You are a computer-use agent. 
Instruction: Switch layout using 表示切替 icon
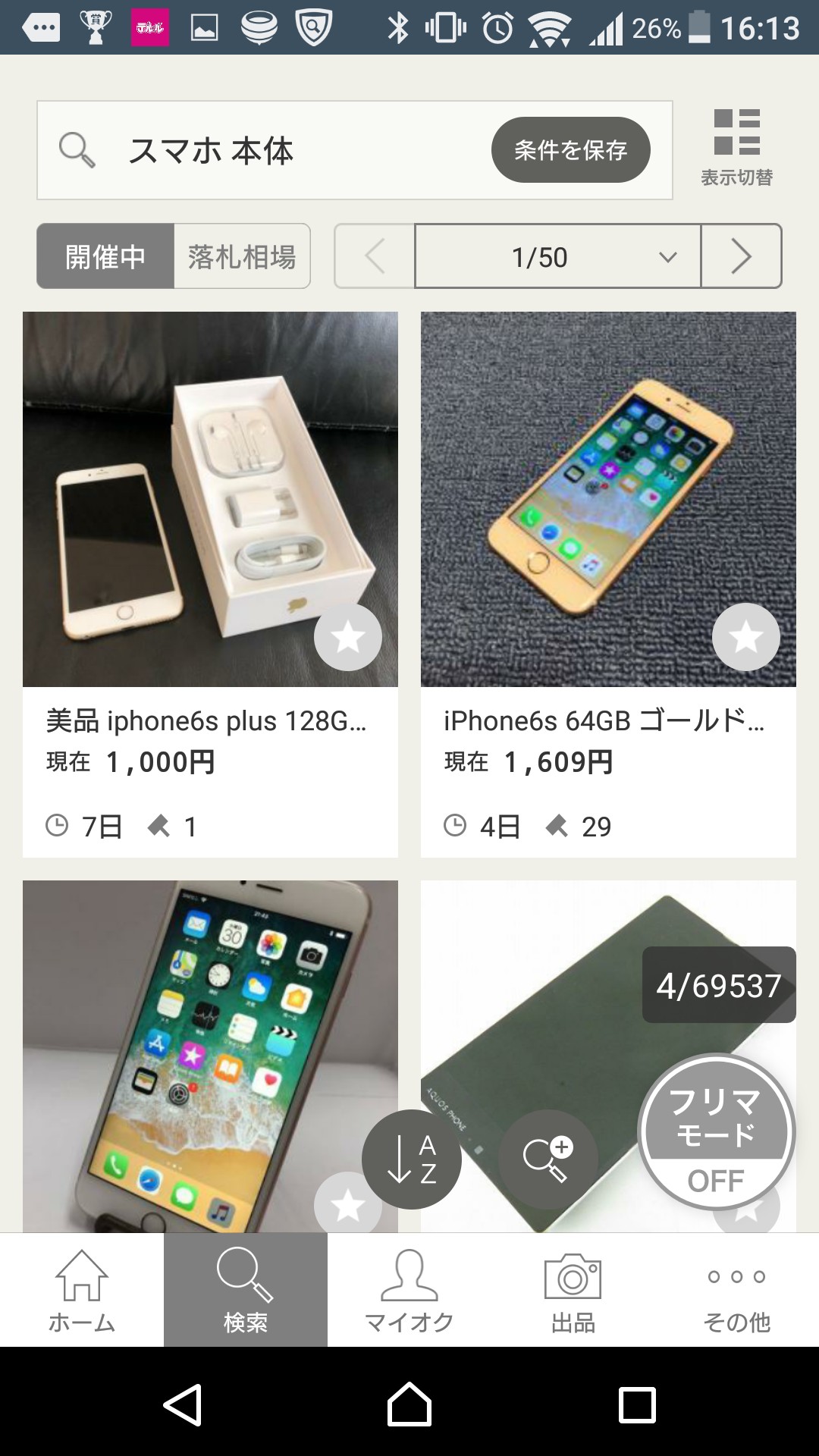coord(736,148)
